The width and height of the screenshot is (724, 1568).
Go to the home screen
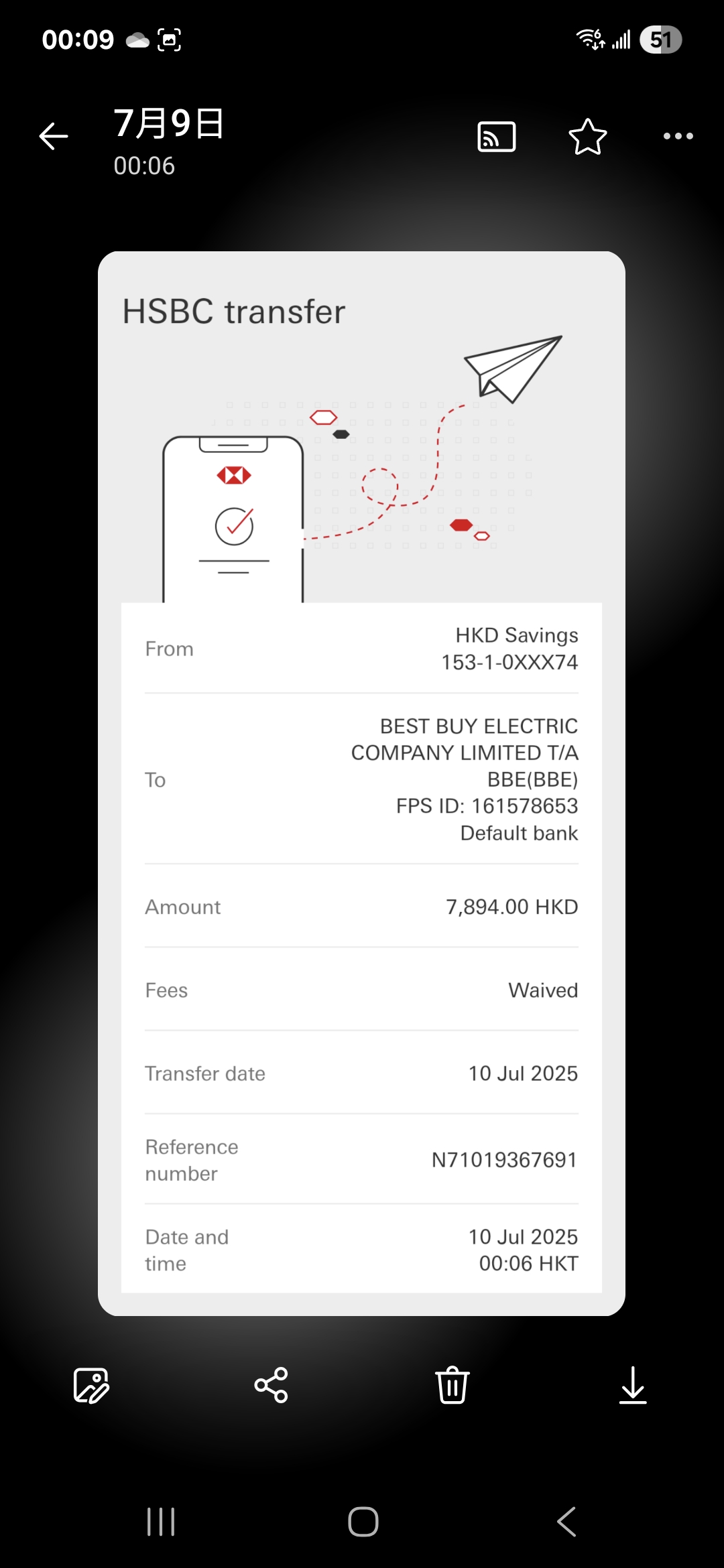(x=363, y=1521)
